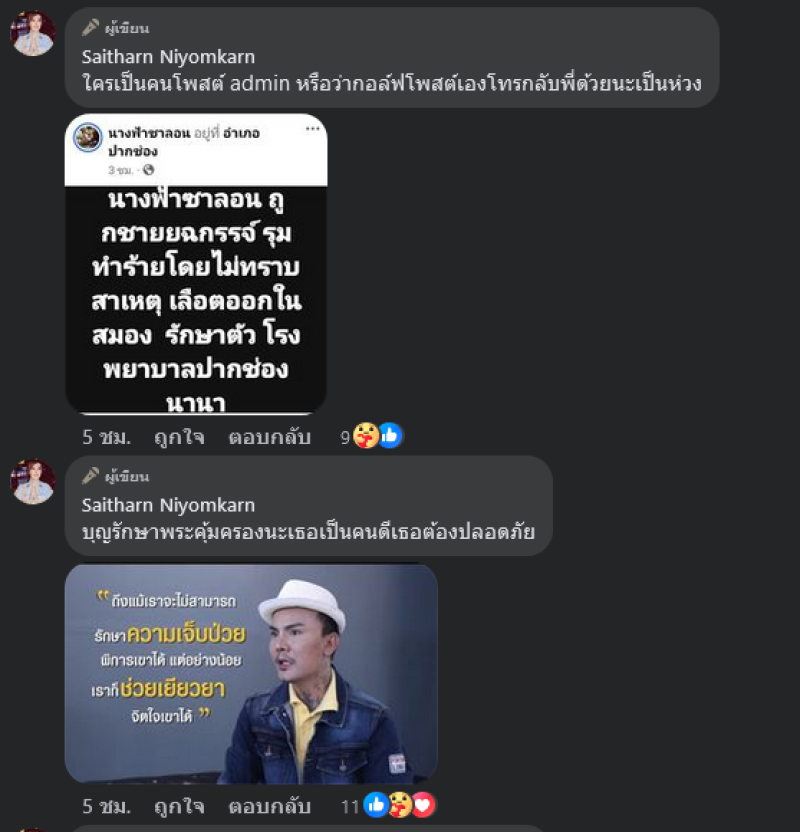800x832 pixels.
Task: Open the quote image with man in white hat
Action: [x=251, y=673]
